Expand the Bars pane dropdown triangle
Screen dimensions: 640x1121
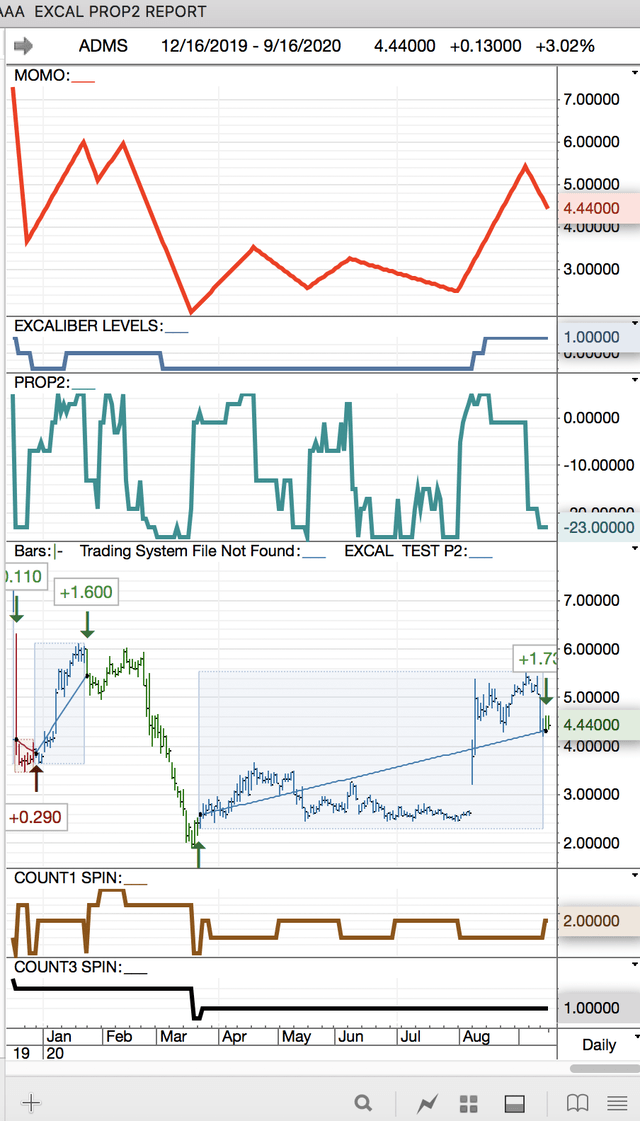pyautogui.click(x=634, y=548)
